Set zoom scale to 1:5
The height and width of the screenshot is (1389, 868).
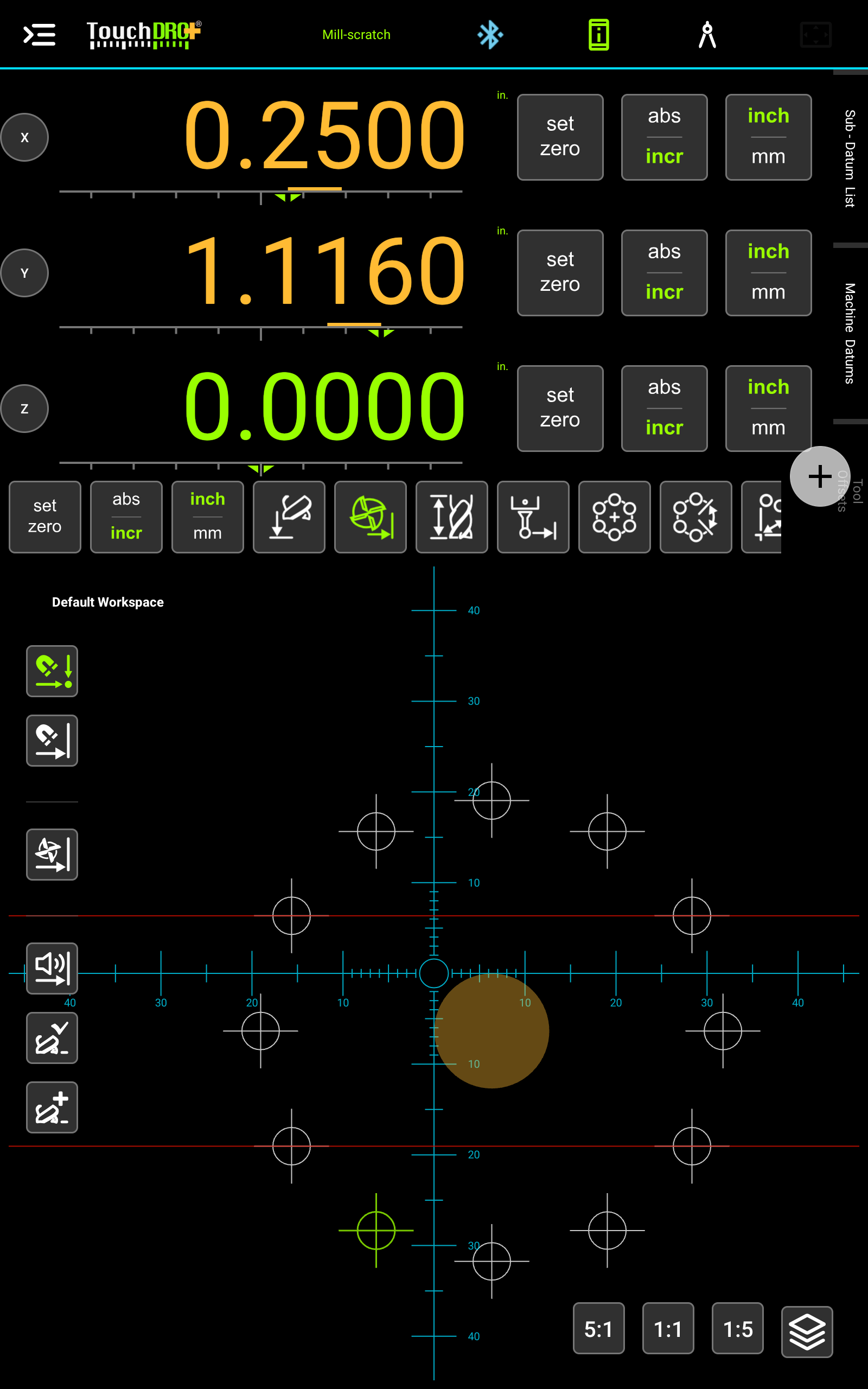[738, 1328]
